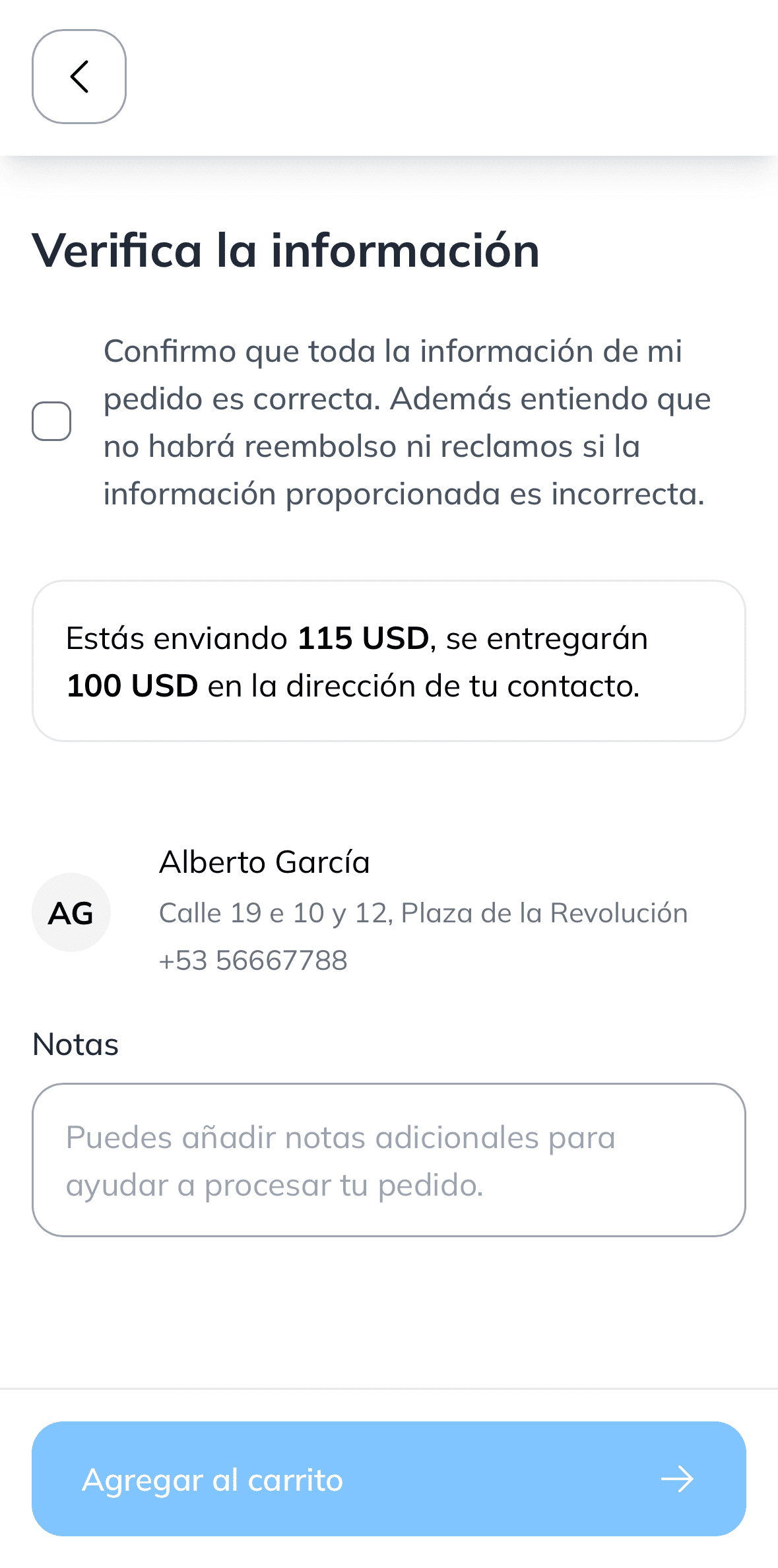Open the previous screen via the back arrow

79,77
